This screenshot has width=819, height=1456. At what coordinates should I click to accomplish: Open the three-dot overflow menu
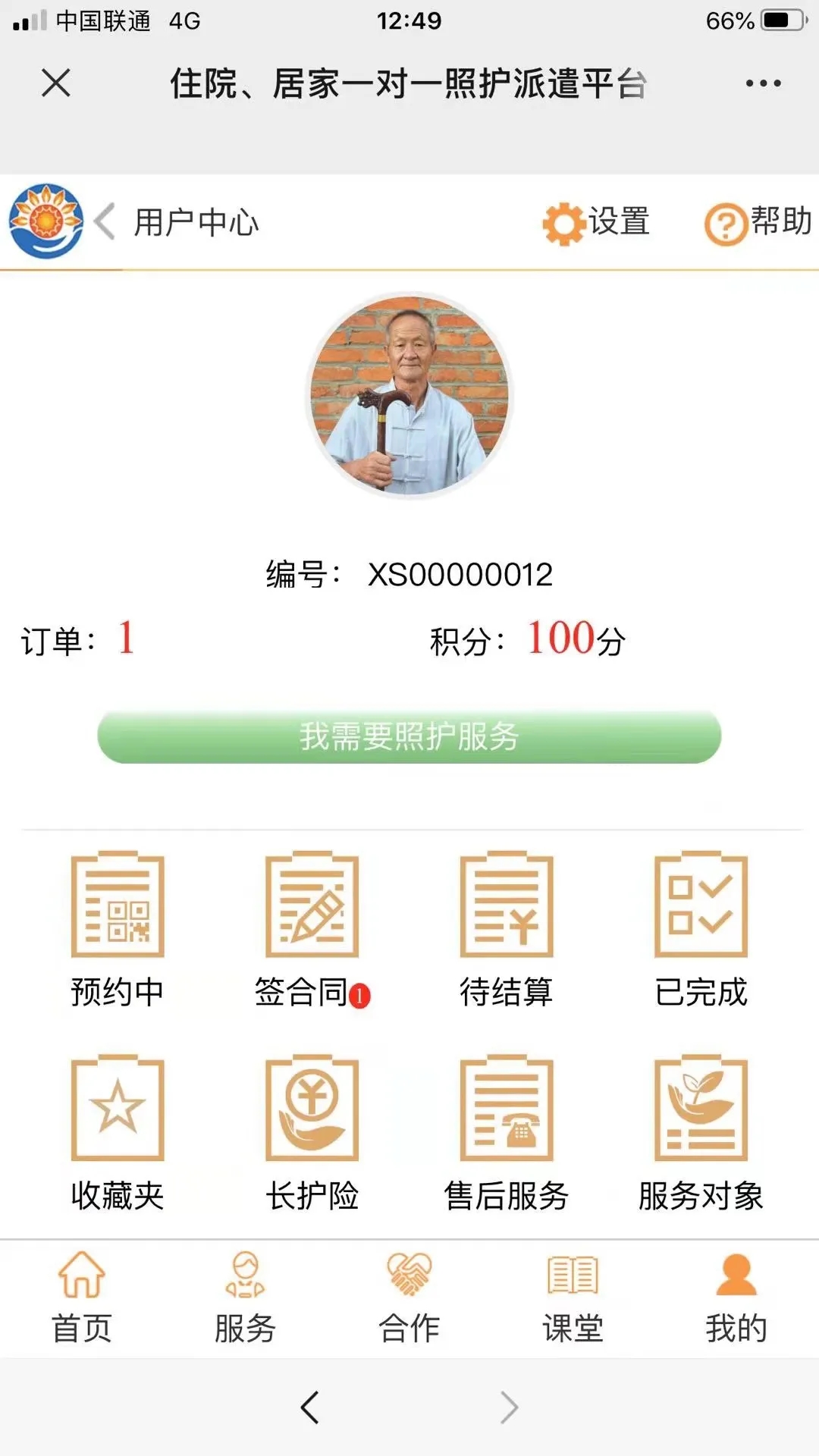tap(763, 83)
